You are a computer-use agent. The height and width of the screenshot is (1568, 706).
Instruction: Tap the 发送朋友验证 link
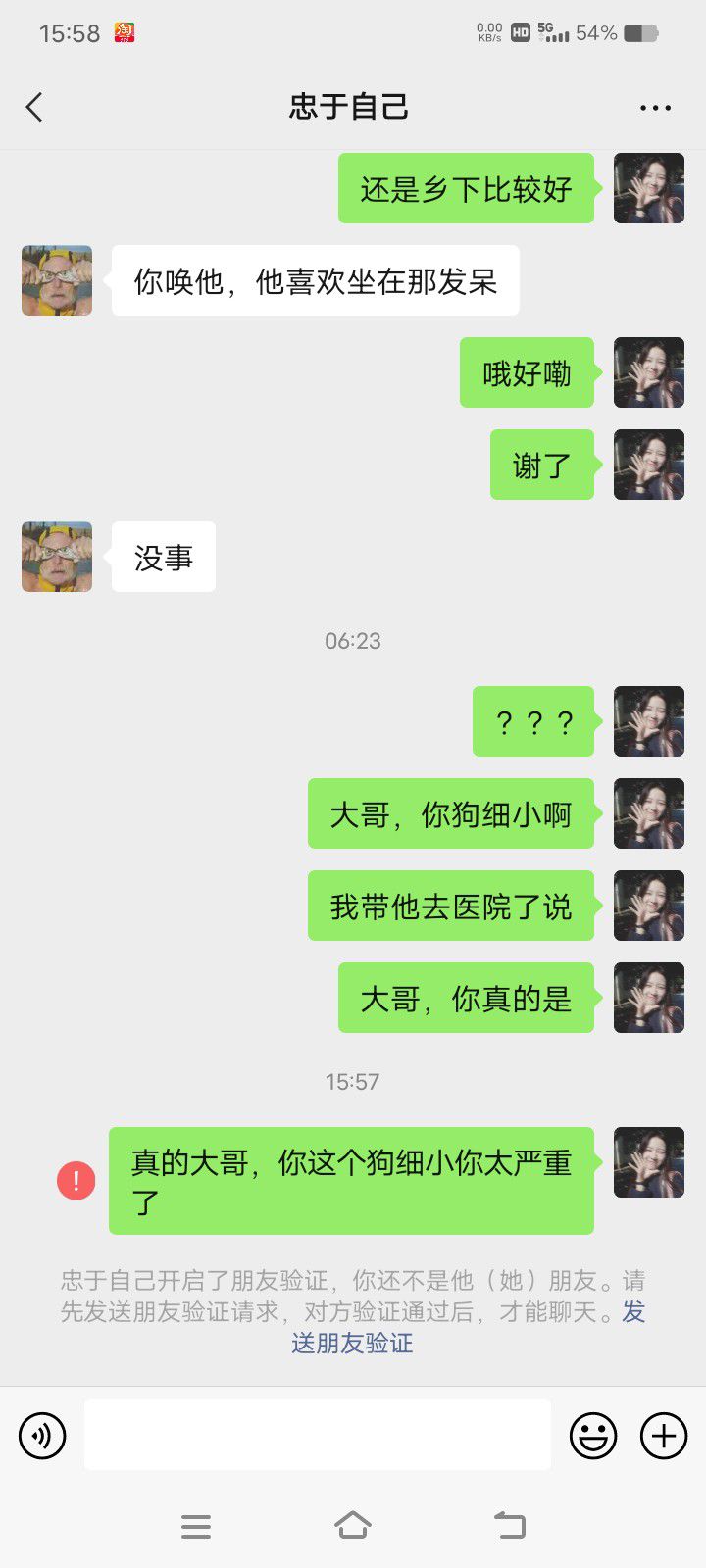(353, 1343)
